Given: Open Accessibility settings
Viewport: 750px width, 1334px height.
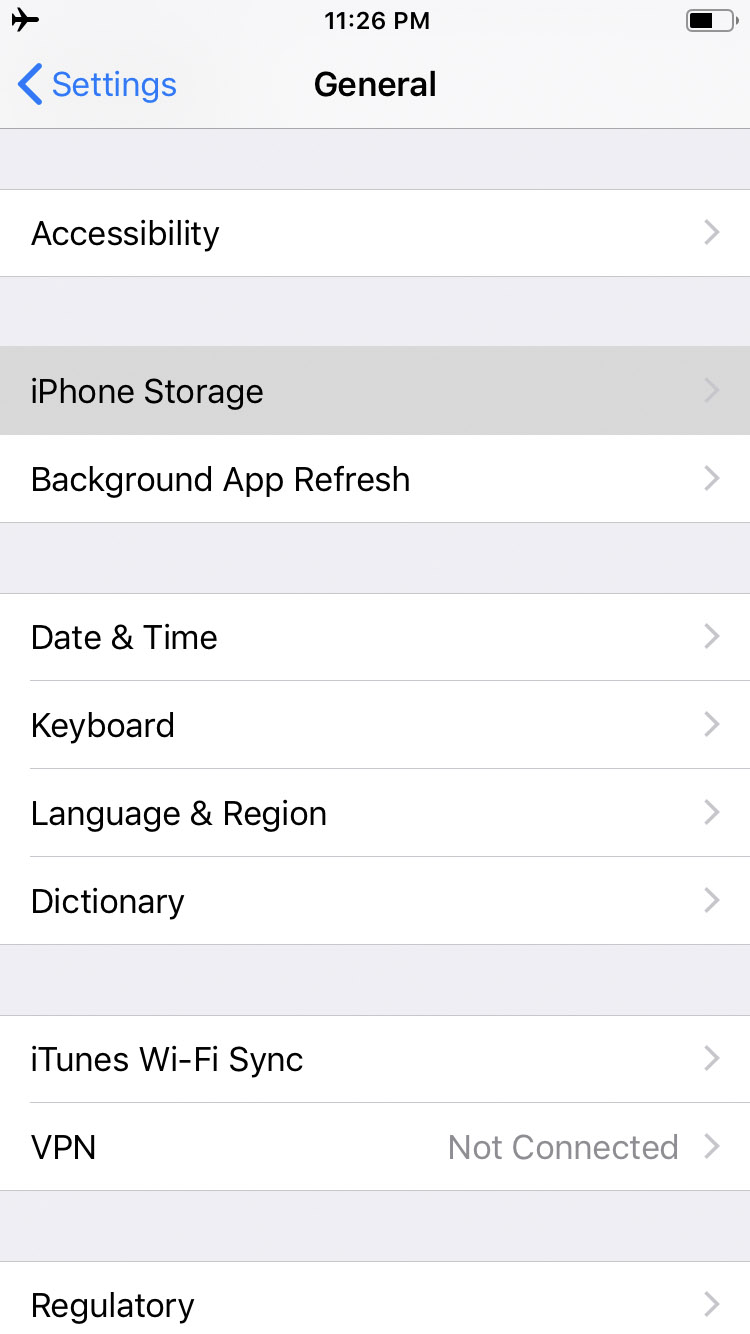Looking at the screenshot, I should point(375,233).
